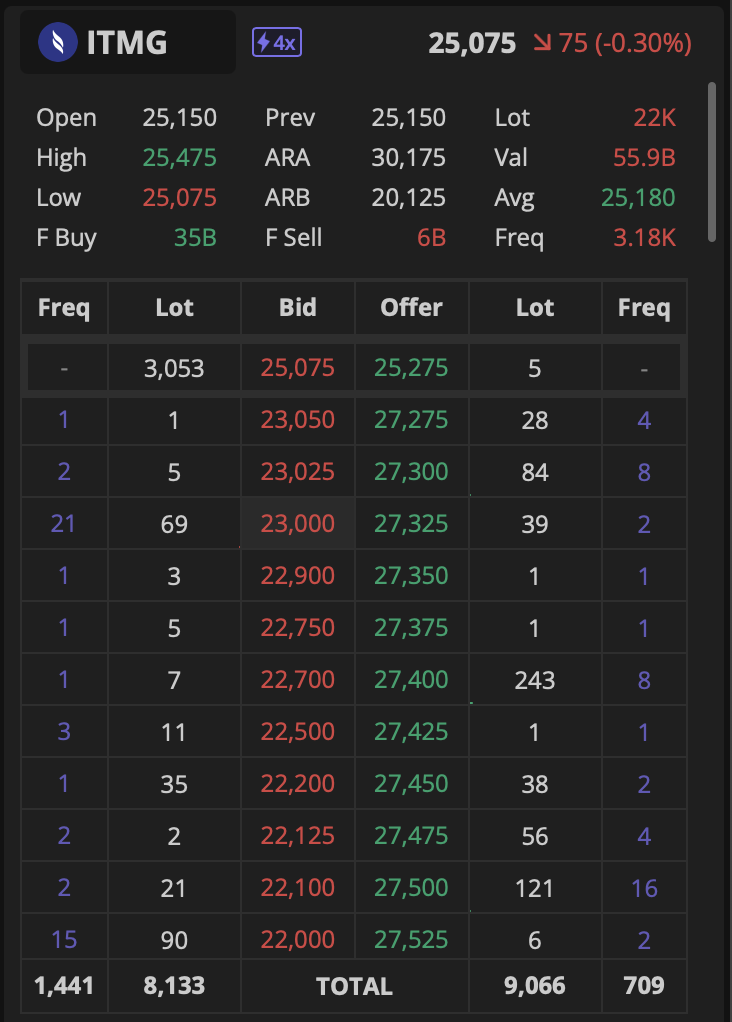Select the best offer price 25,275
The image size is (732, 1022).
point(411,368)
